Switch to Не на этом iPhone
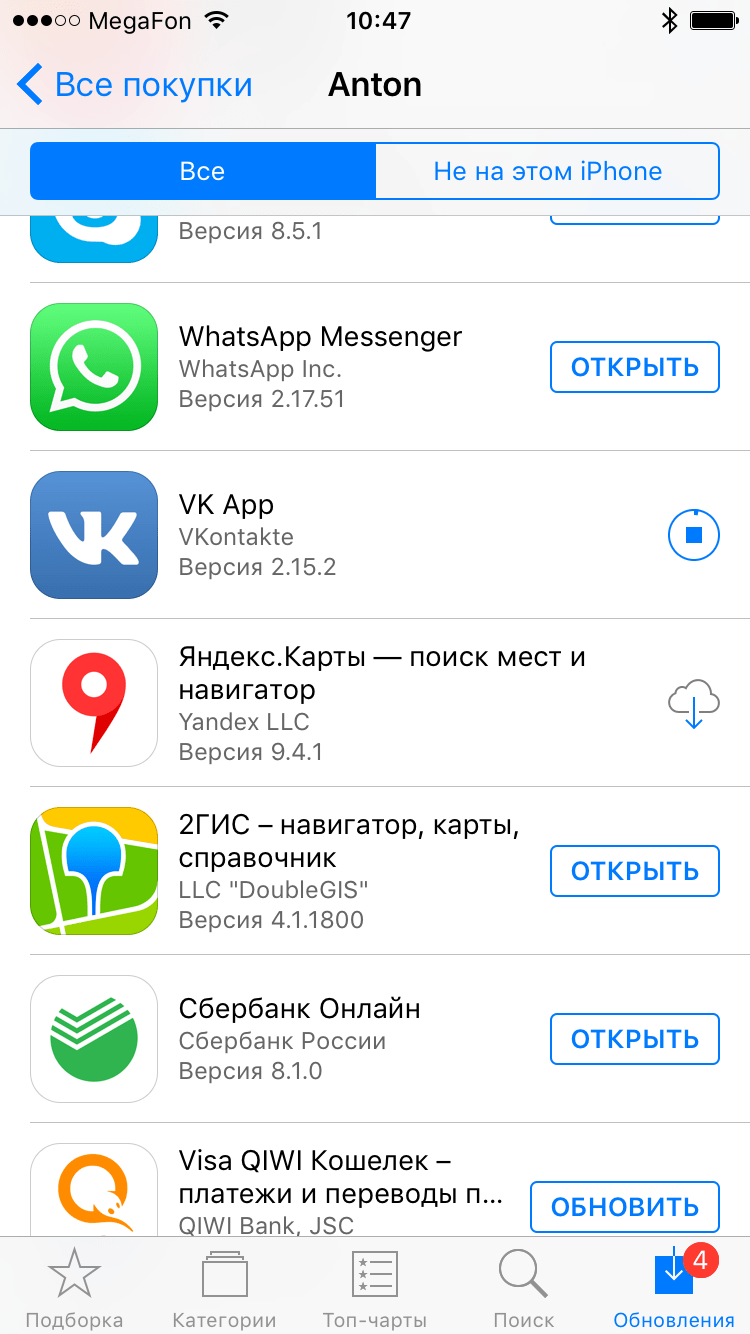The image size is (750, 1334). 547,171
